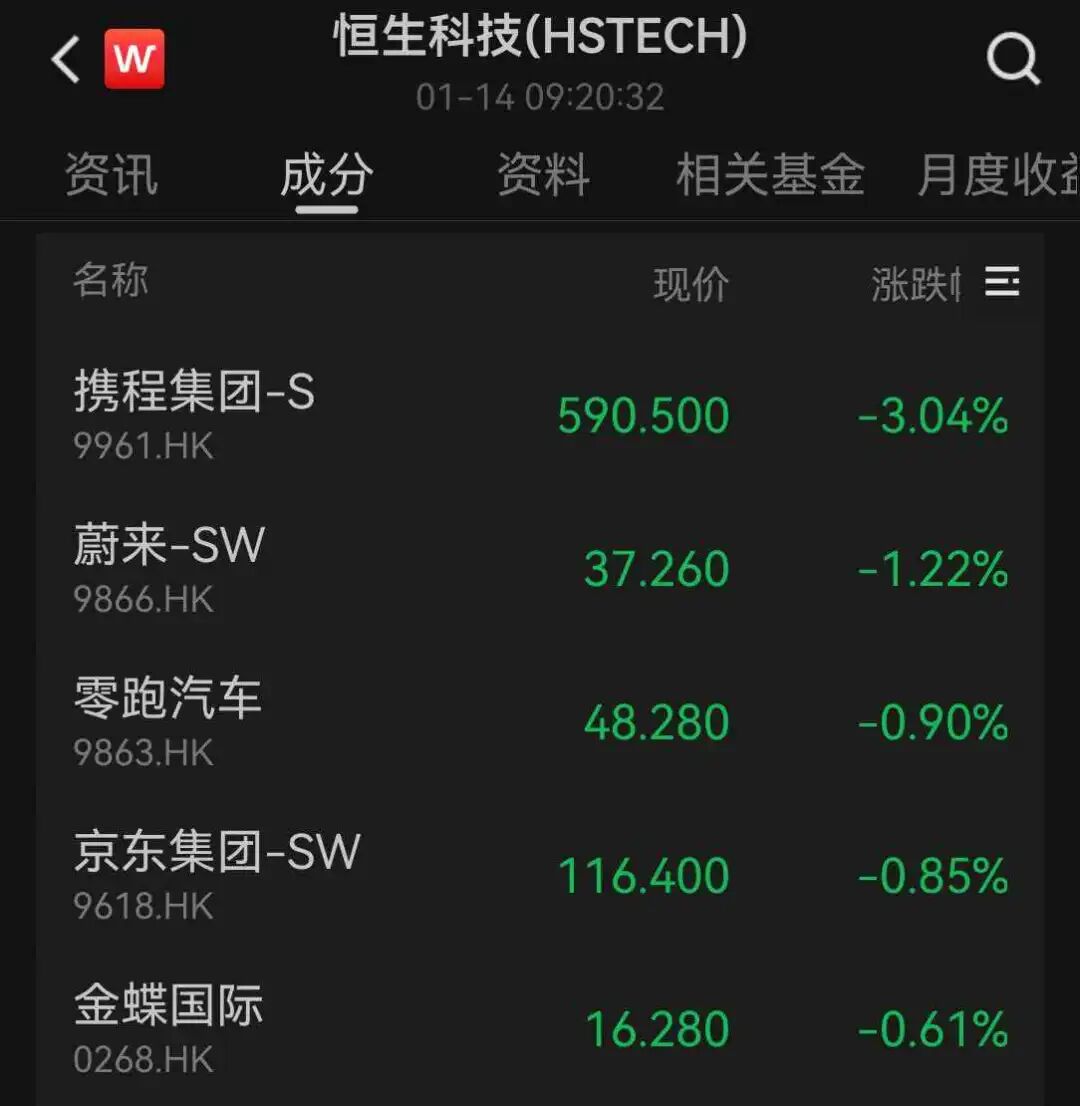This screenshot has height=1106, width=1080.
Task: Go back using the top-left arrow
Action: pos(65,59)
